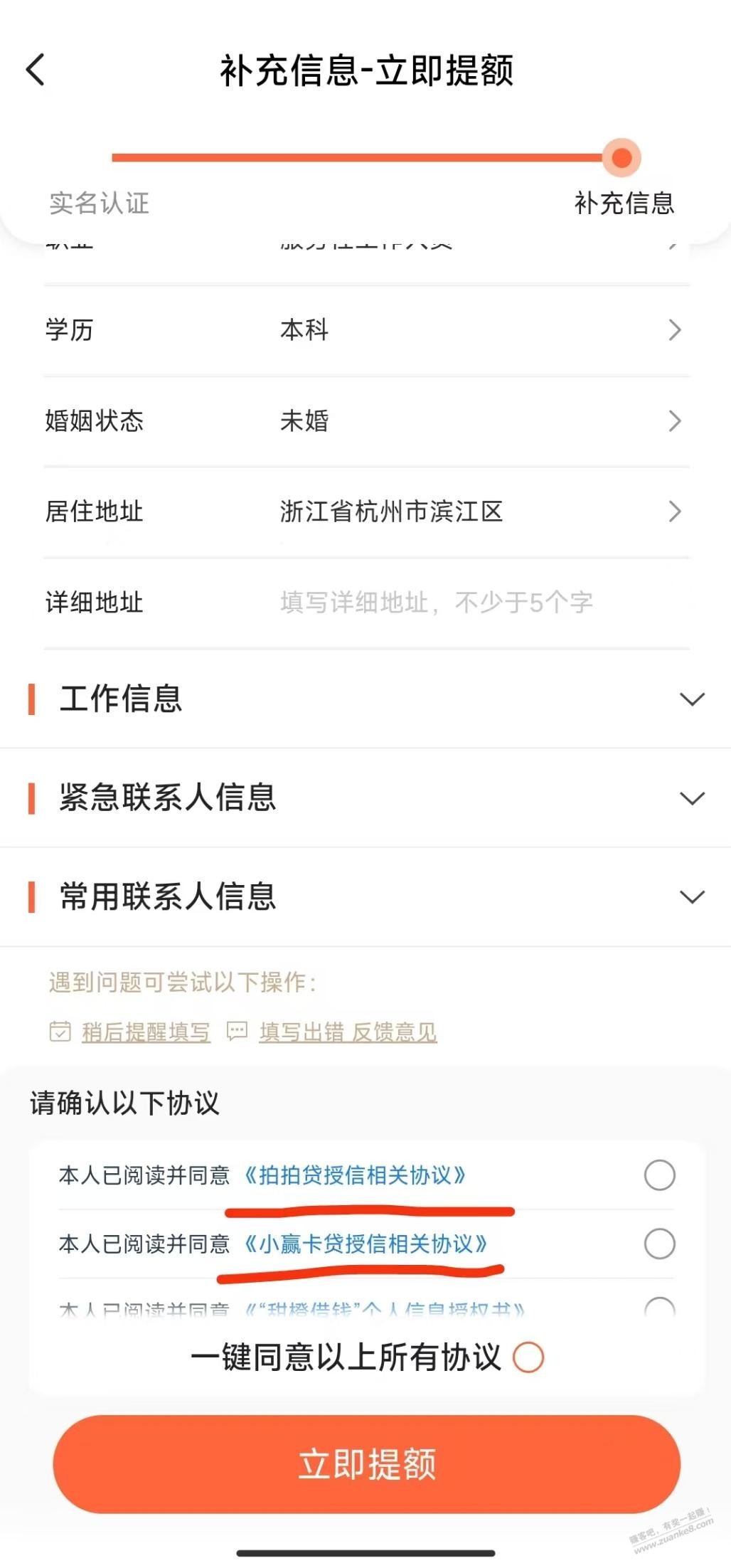
Task: Read the 《拍拍贷授信相关协议》 agreement
Action: 354,1175
